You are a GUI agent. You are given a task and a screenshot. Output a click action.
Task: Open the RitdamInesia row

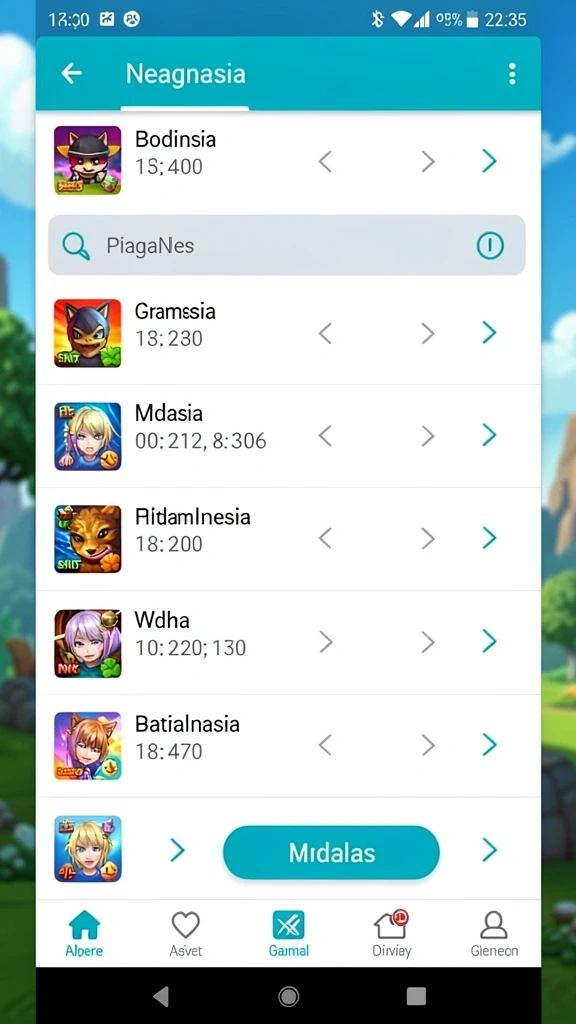(x=288, y=539)
